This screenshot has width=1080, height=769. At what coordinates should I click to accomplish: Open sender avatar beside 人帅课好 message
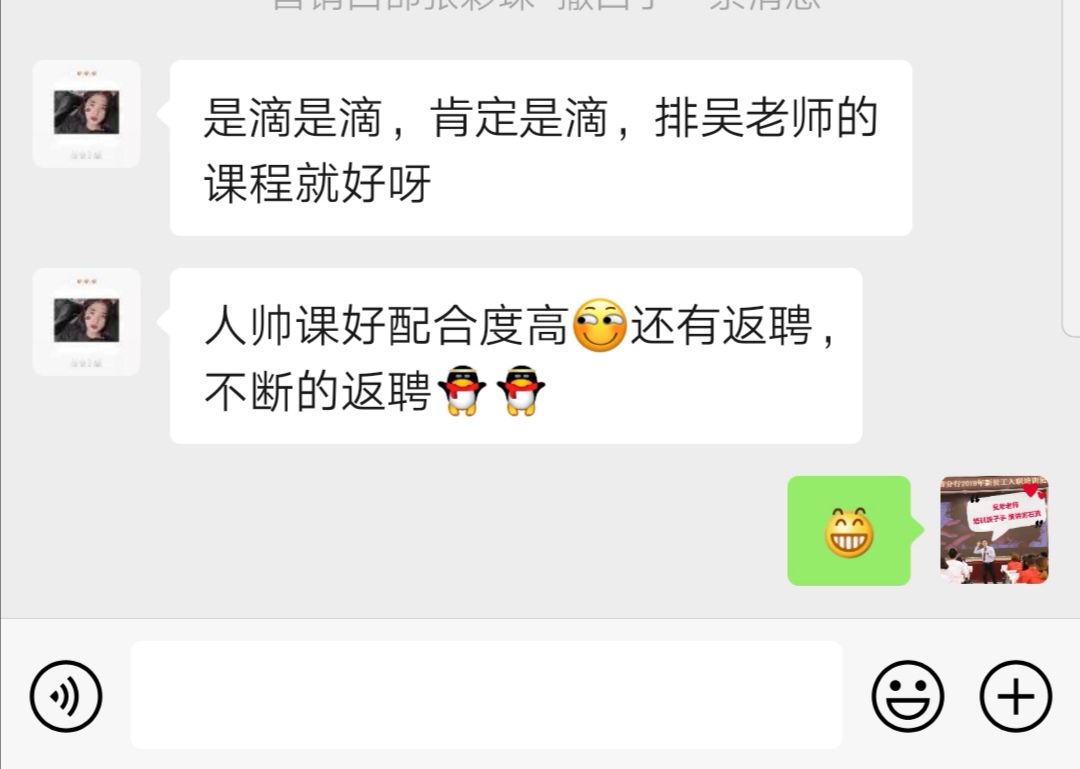click(86, 322)
